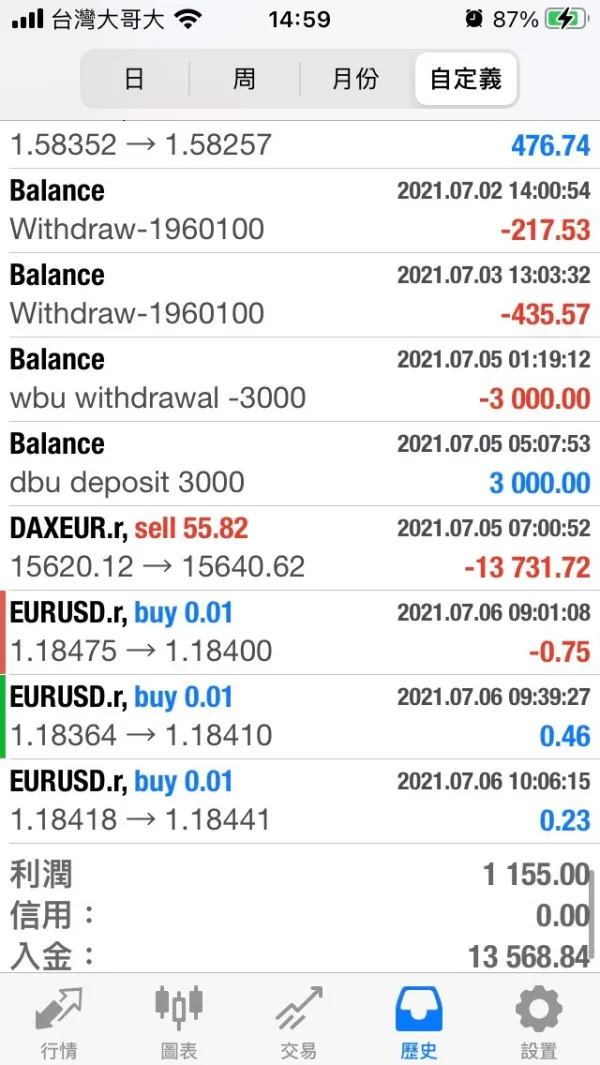Expand the EURUSD.r trade closed at 09:01:08
The width and height of the screenshot is (600, 1065).
click(300, 632)
